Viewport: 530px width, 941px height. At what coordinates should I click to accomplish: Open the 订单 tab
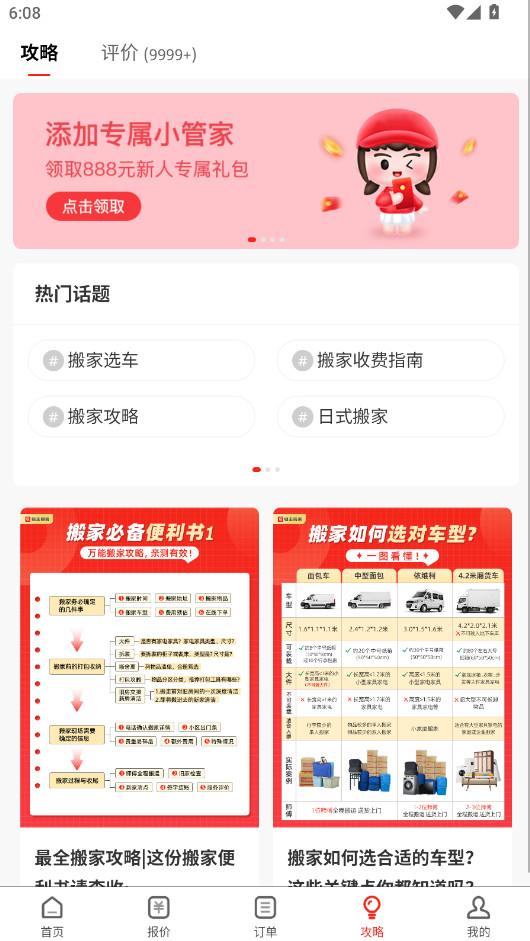[x=265, y=916]
